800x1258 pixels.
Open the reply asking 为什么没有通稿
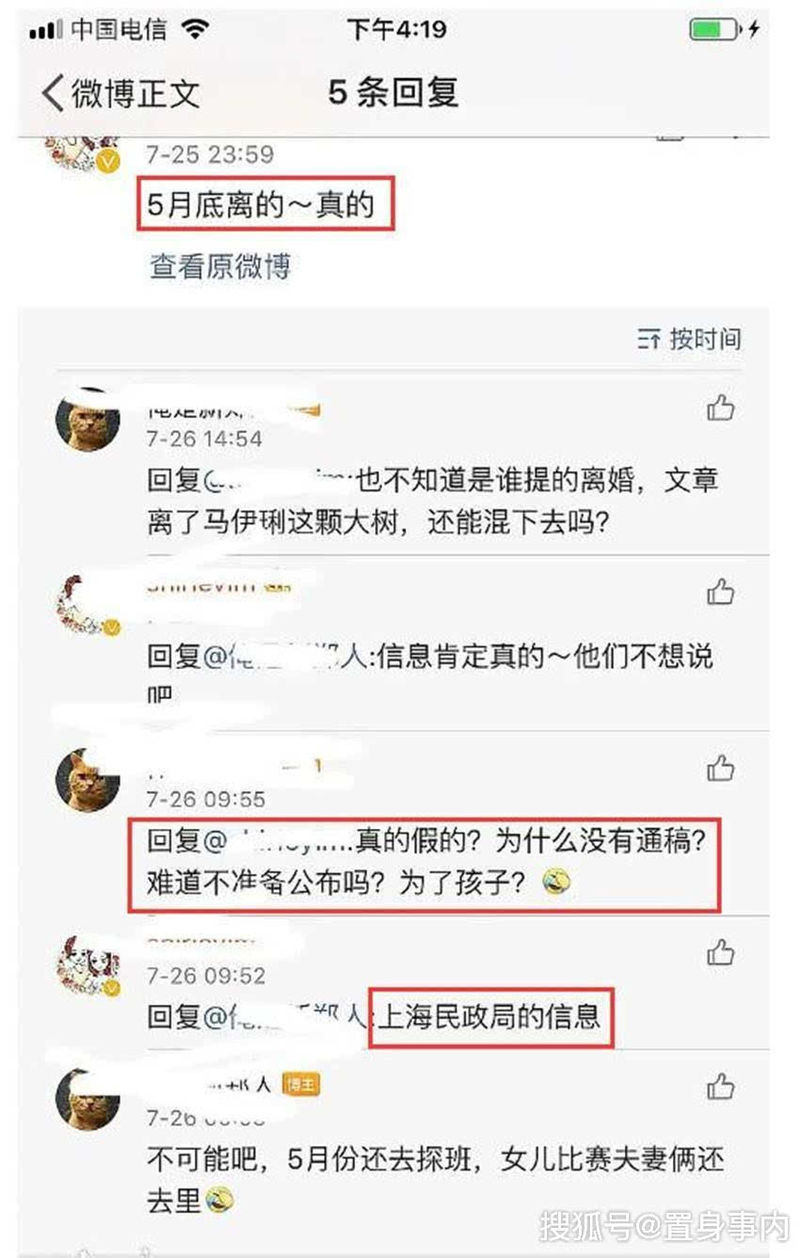[424, 864]
